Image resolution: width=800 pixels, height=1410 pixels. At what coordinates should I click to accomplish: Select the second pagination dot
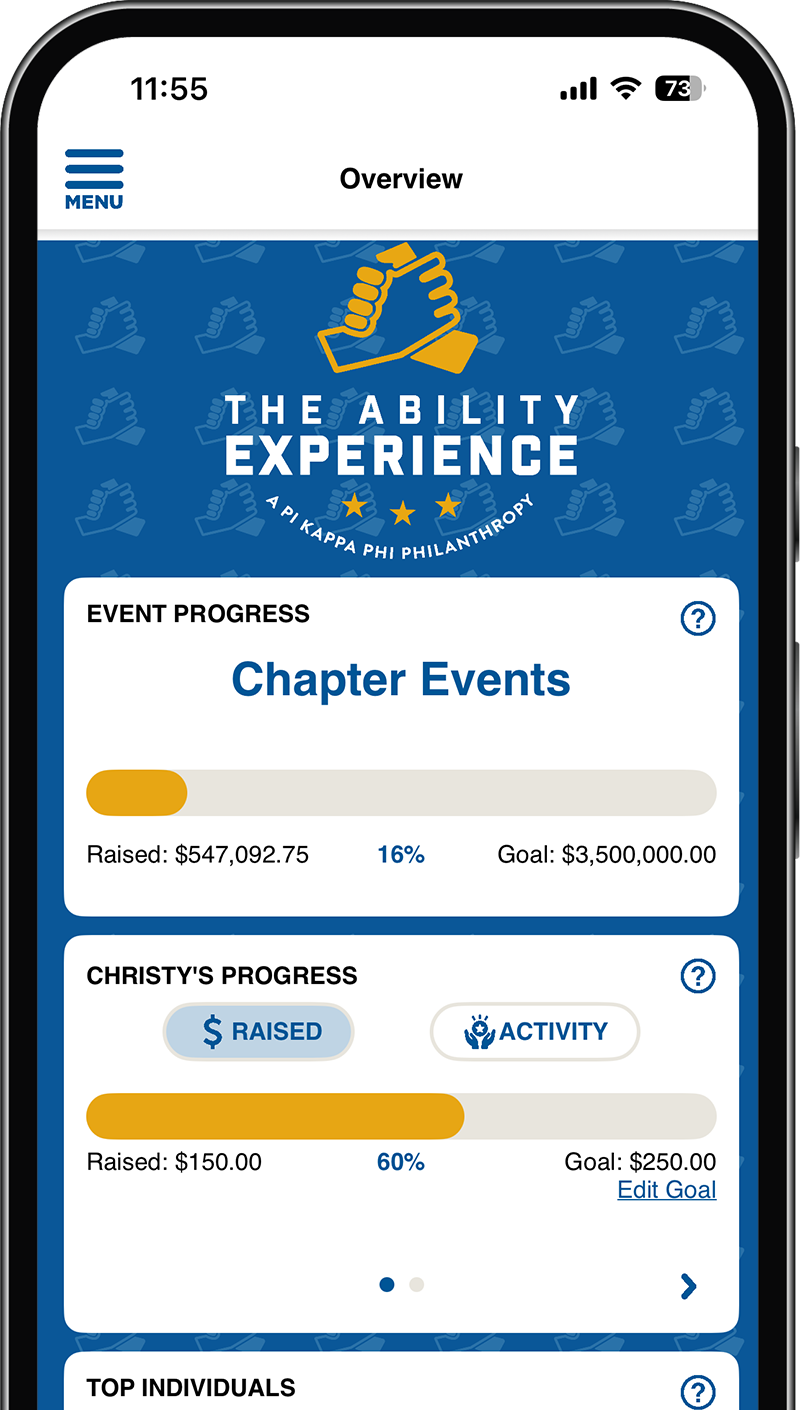[x=416, y=1284]
